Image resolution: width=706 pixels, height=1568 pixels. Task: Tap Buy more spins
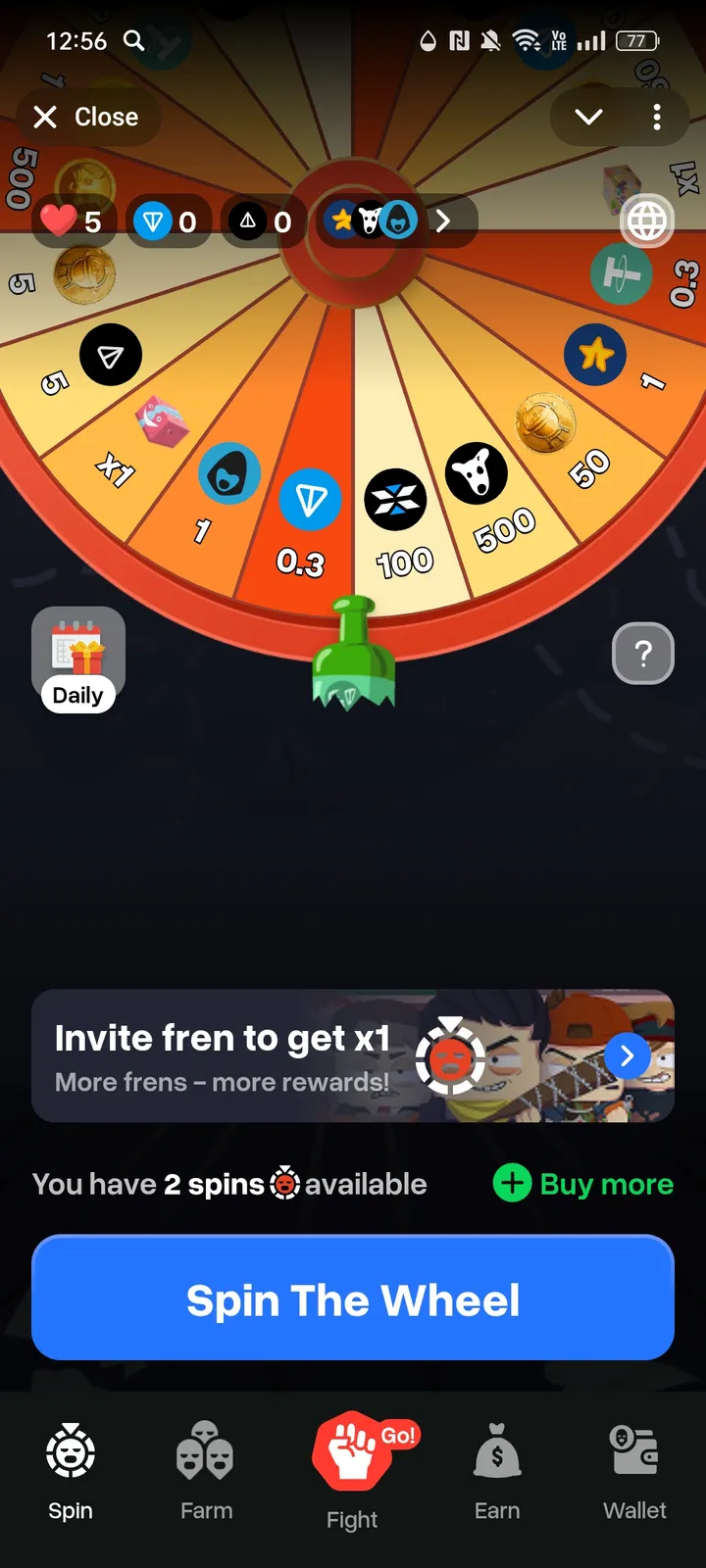[x=584, y=1184]
